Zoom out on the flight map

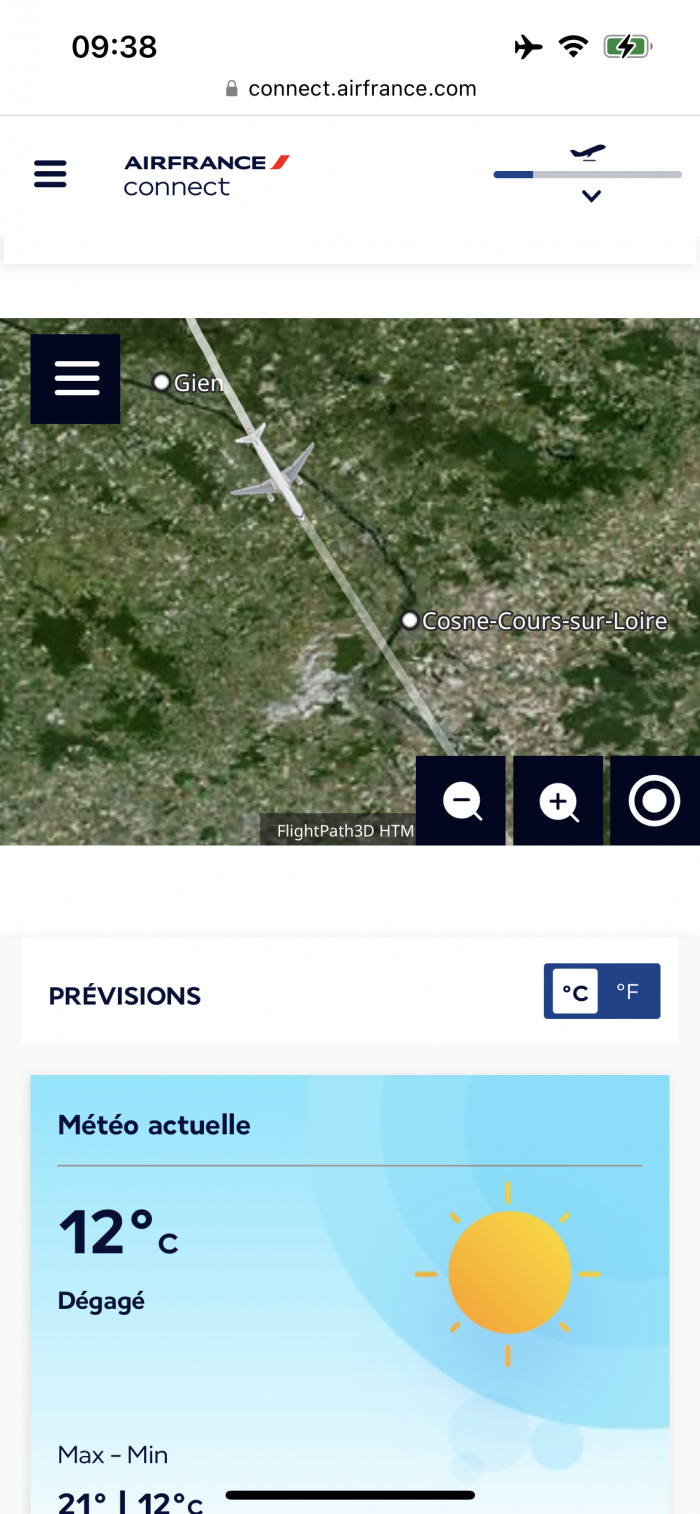click(x=461, y=801)
